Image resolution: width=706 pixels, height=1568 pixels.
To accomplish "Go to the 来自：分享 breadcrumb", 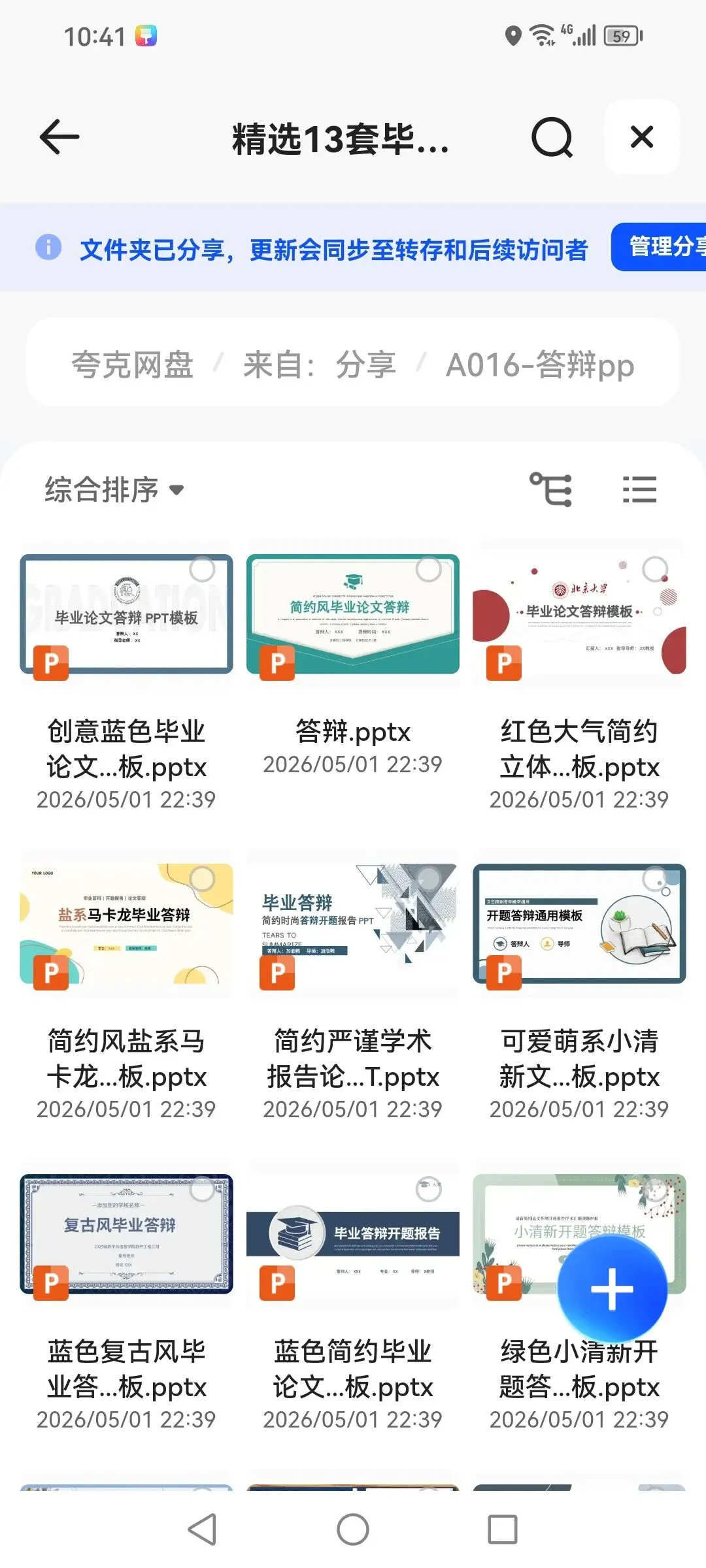I will 320,365.
